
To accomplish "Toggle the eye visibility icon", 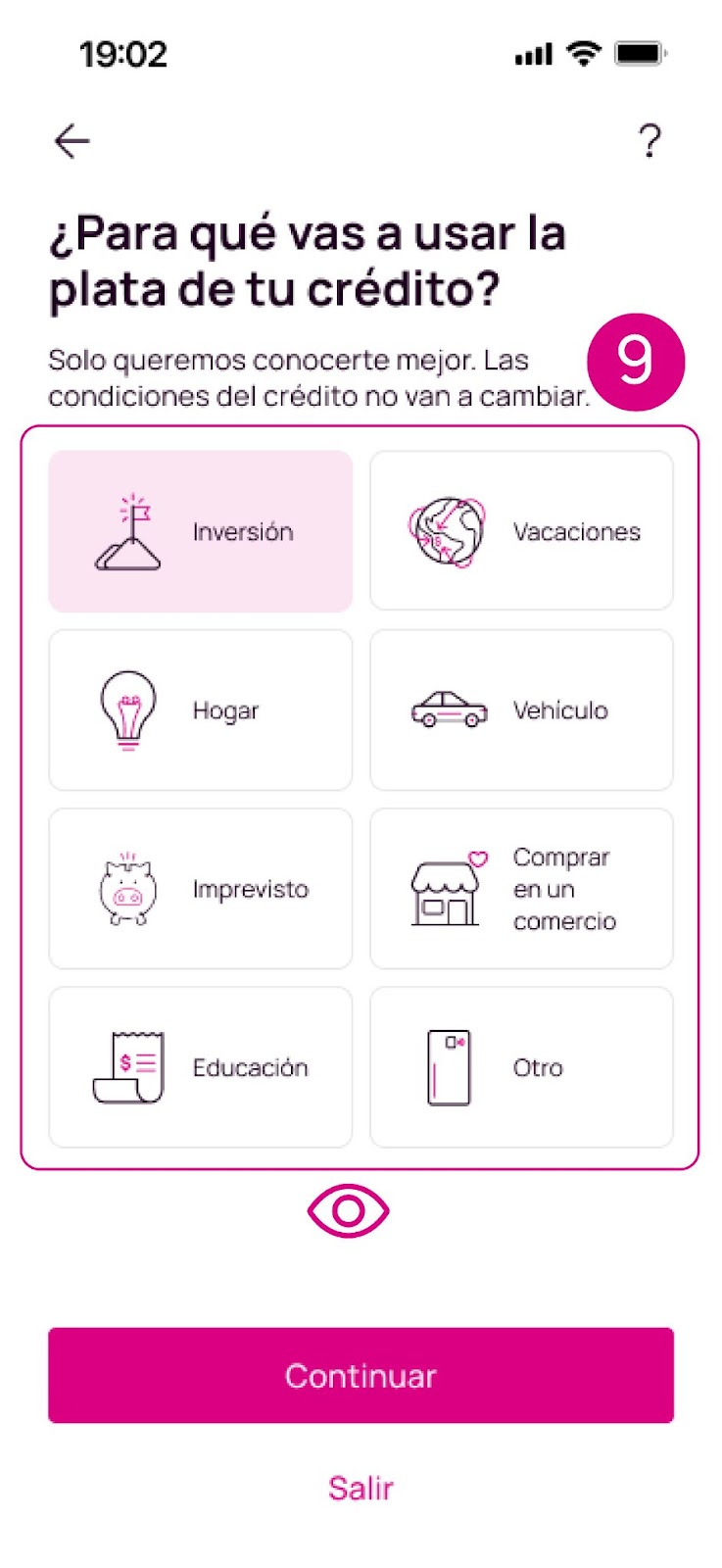I will [348, 1210].
